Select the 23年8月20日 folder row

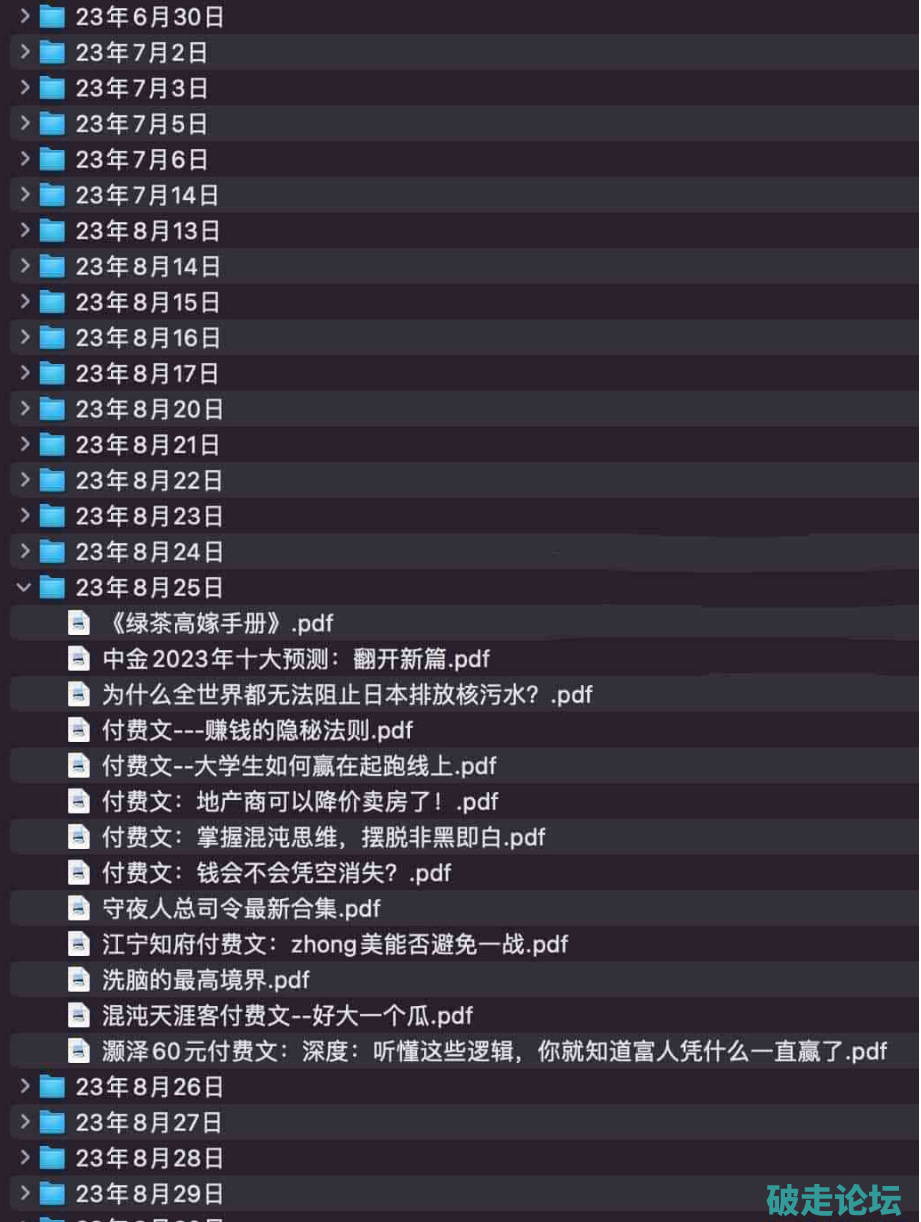click(x=149, y=409)
